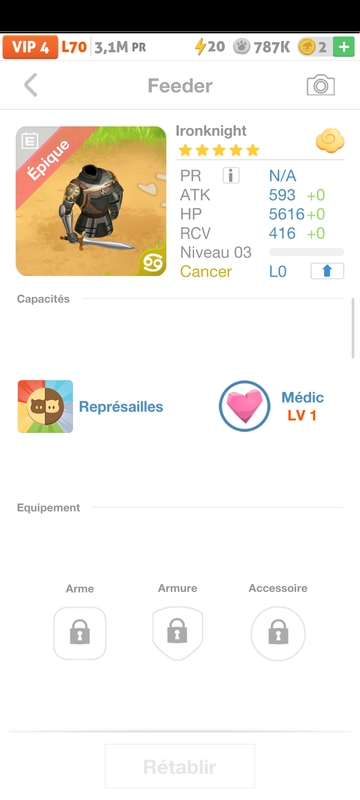
Task: Tap the locked Accessoire slot
Action: [278, 633]
